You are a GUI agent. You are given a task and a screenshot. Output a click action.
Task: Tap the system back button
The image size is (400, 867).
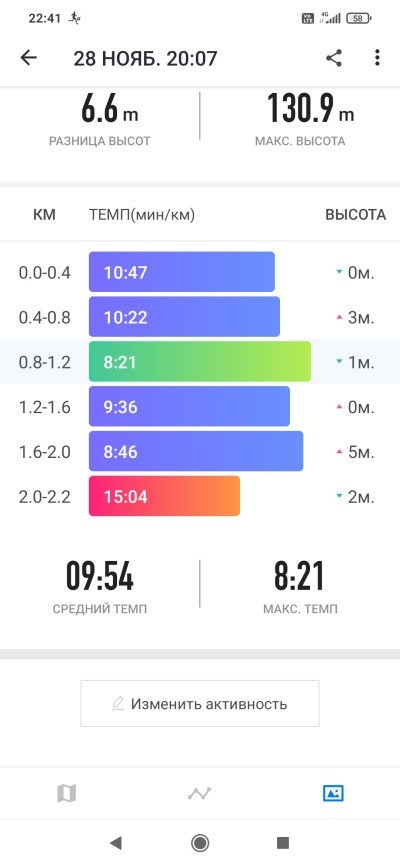pos(115,843)
